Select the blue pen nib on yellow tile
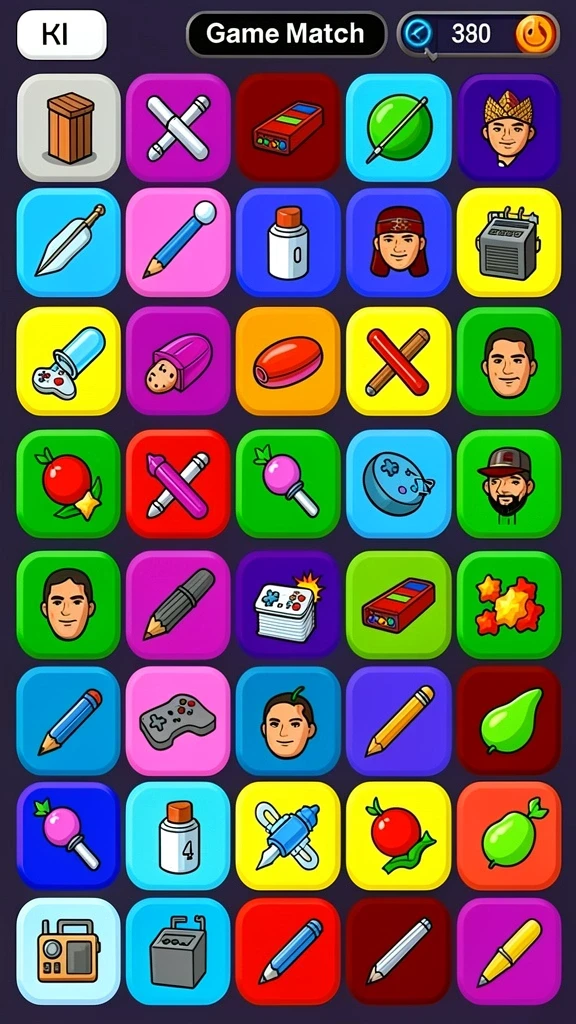 288,836
